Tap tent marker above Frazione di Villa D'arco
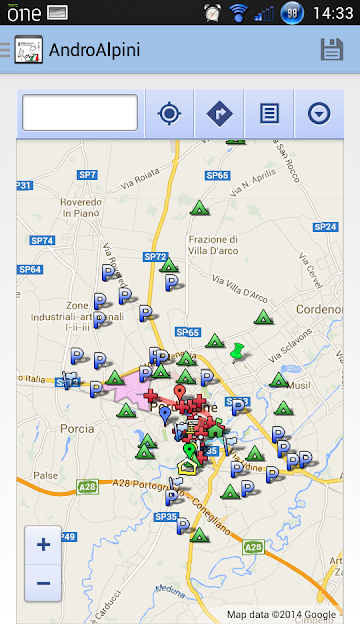The height and width of the screenshot is (640, 360). pyautogui.click(x=200, y=208)
